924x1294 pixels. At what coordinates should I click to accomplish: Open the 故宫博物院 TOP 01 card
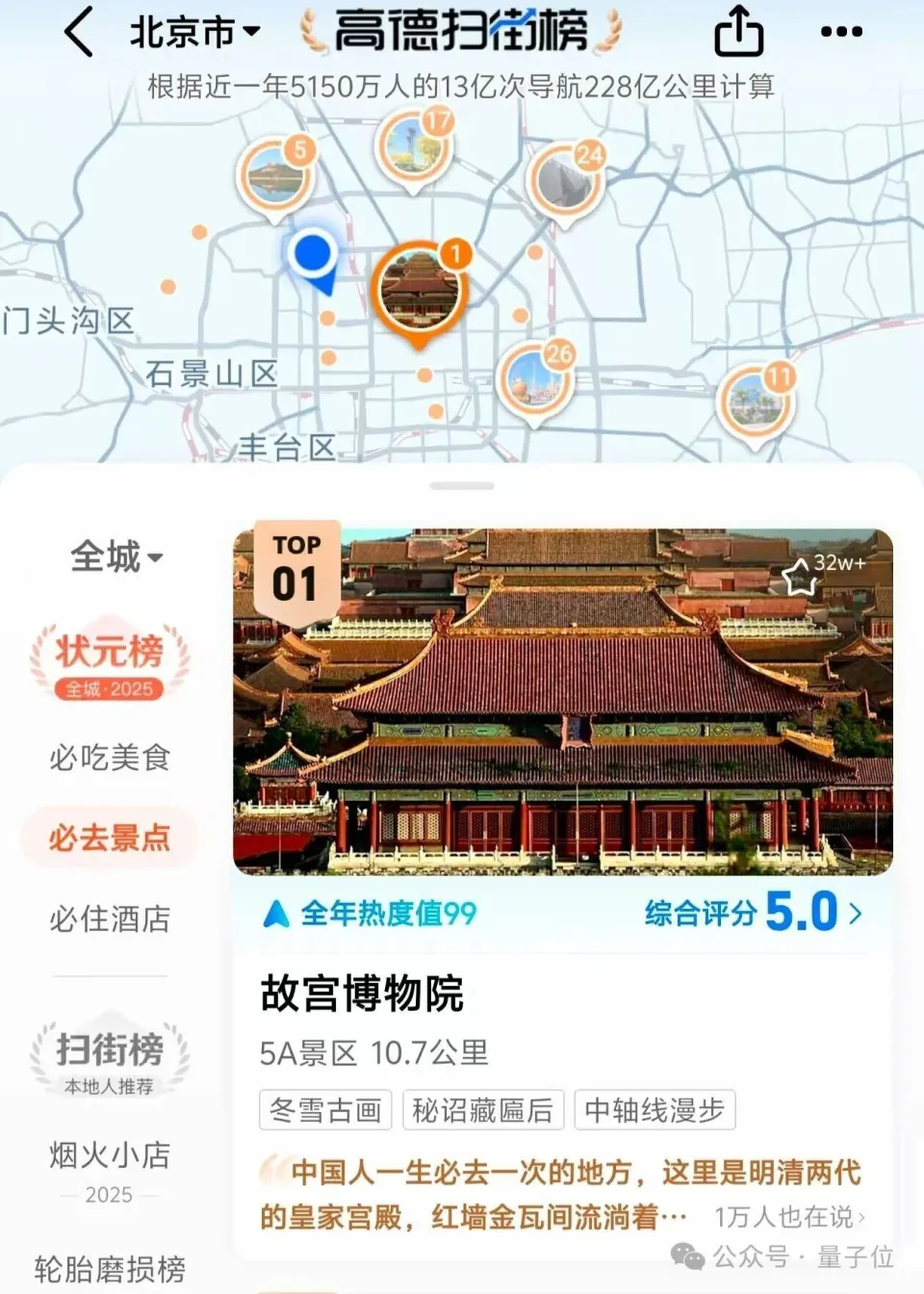562,703
